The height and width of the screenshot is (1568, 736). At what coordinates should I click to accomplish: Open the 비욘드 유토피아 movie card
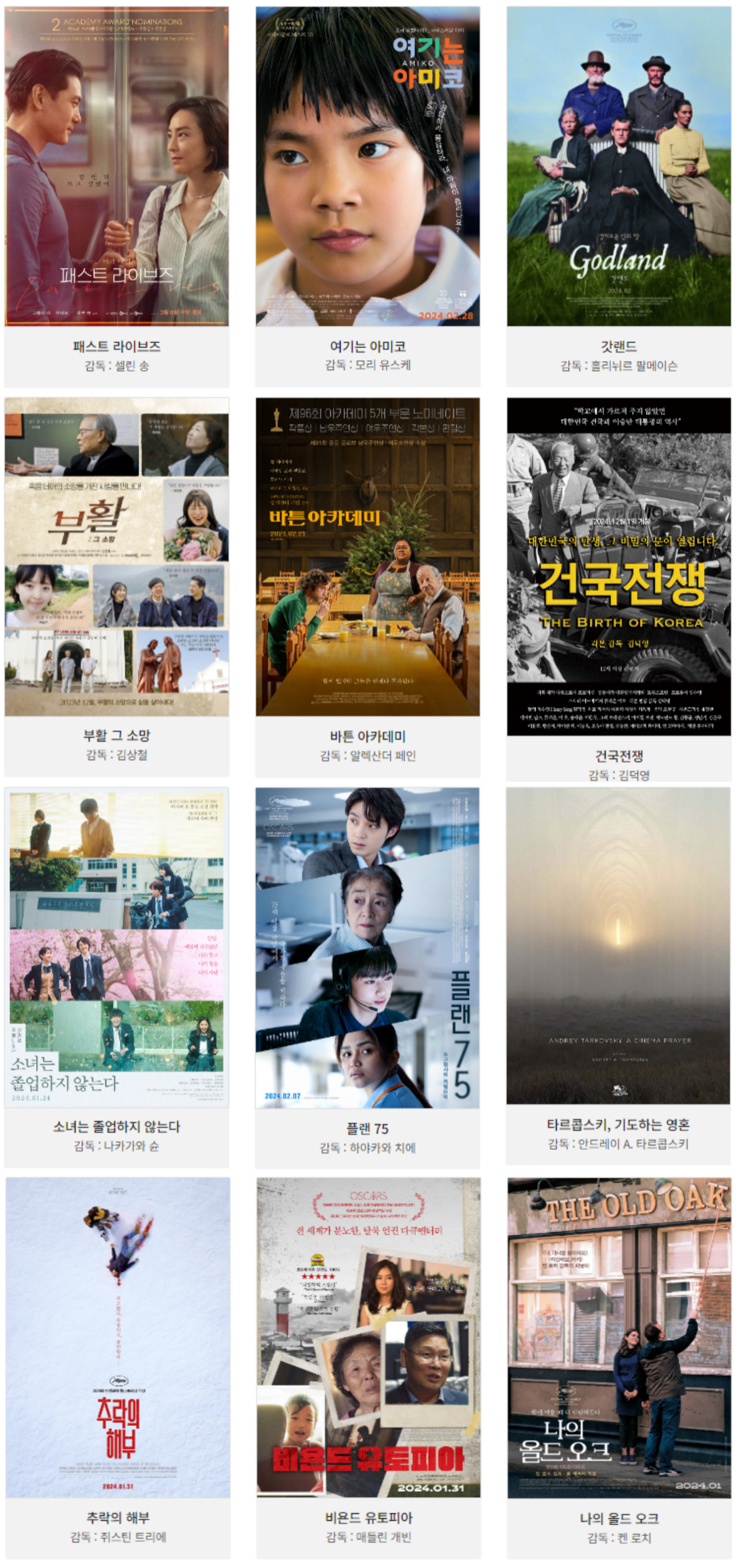(368, 1337)
